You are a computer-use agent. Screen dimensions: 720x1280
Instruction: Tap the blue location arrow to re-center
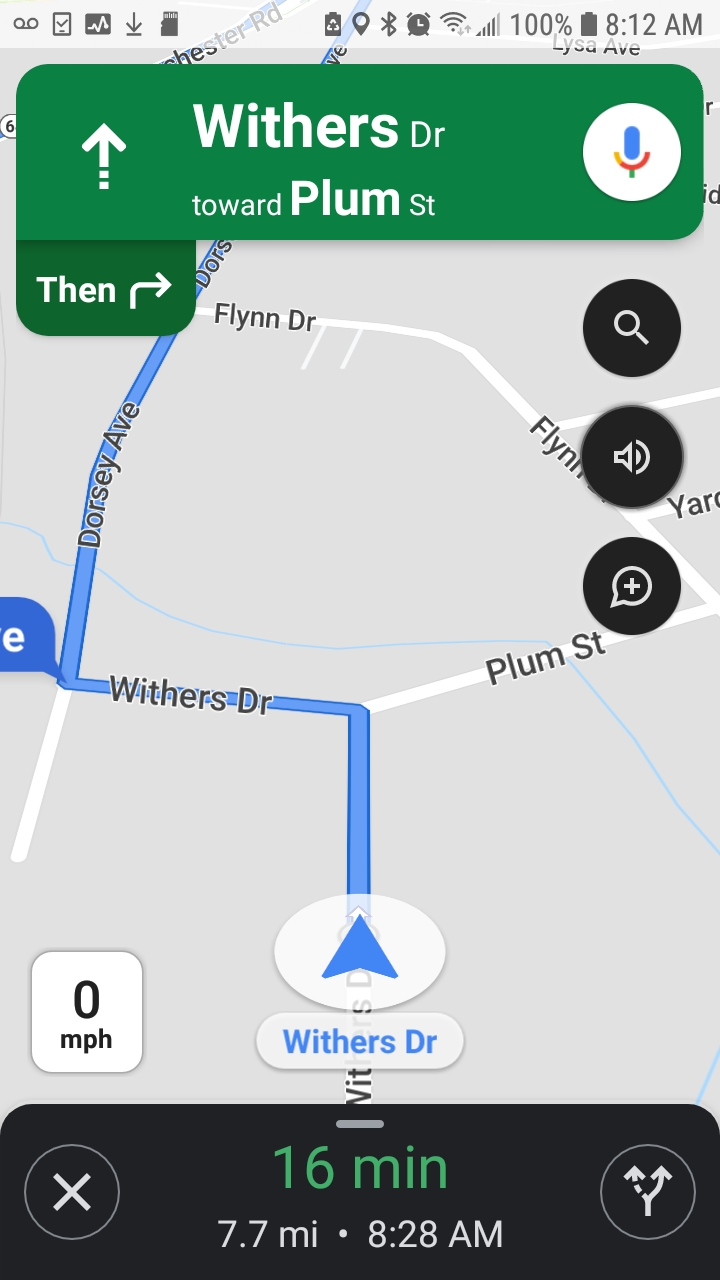[x=360, y=950]
